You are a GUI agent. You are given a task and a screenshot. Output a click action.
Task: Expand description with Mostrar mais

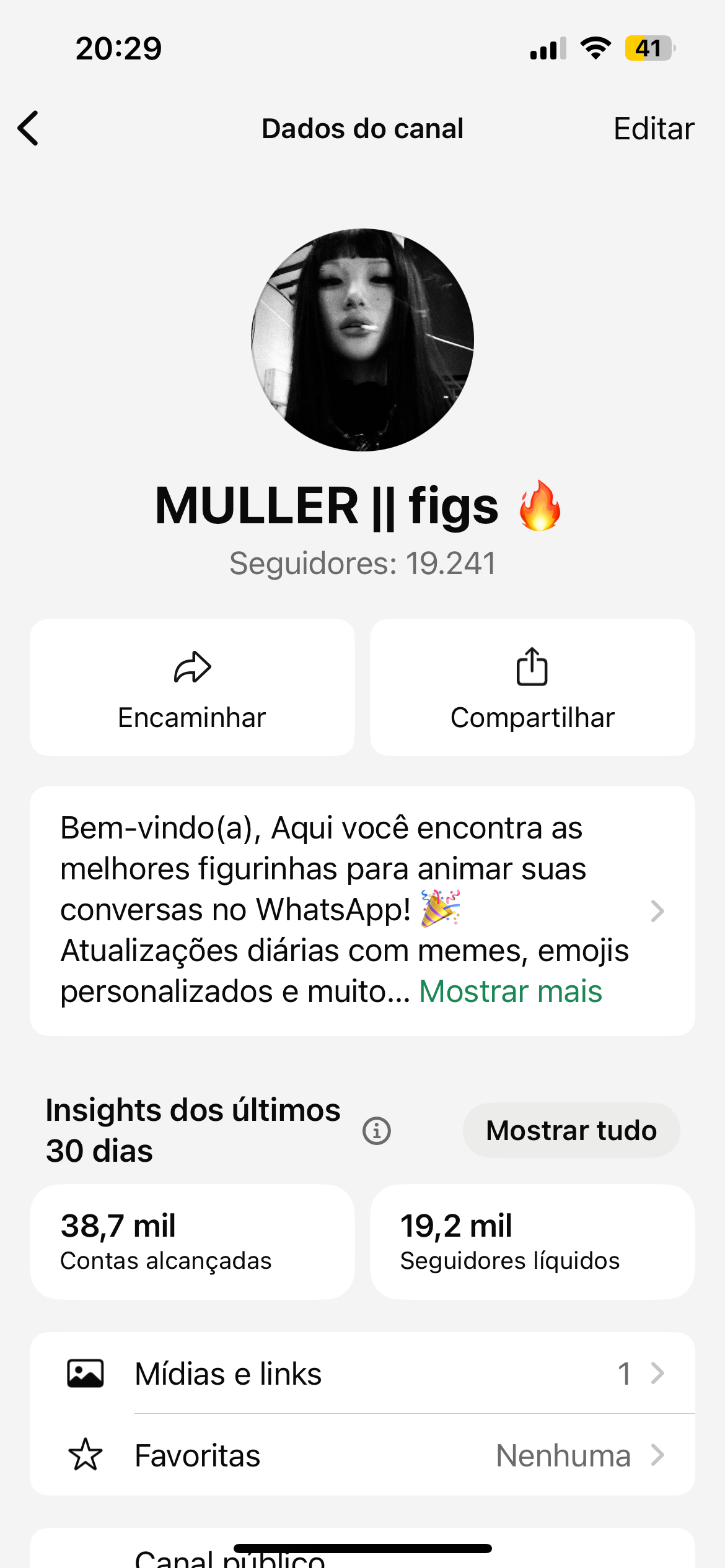[511, 991]
